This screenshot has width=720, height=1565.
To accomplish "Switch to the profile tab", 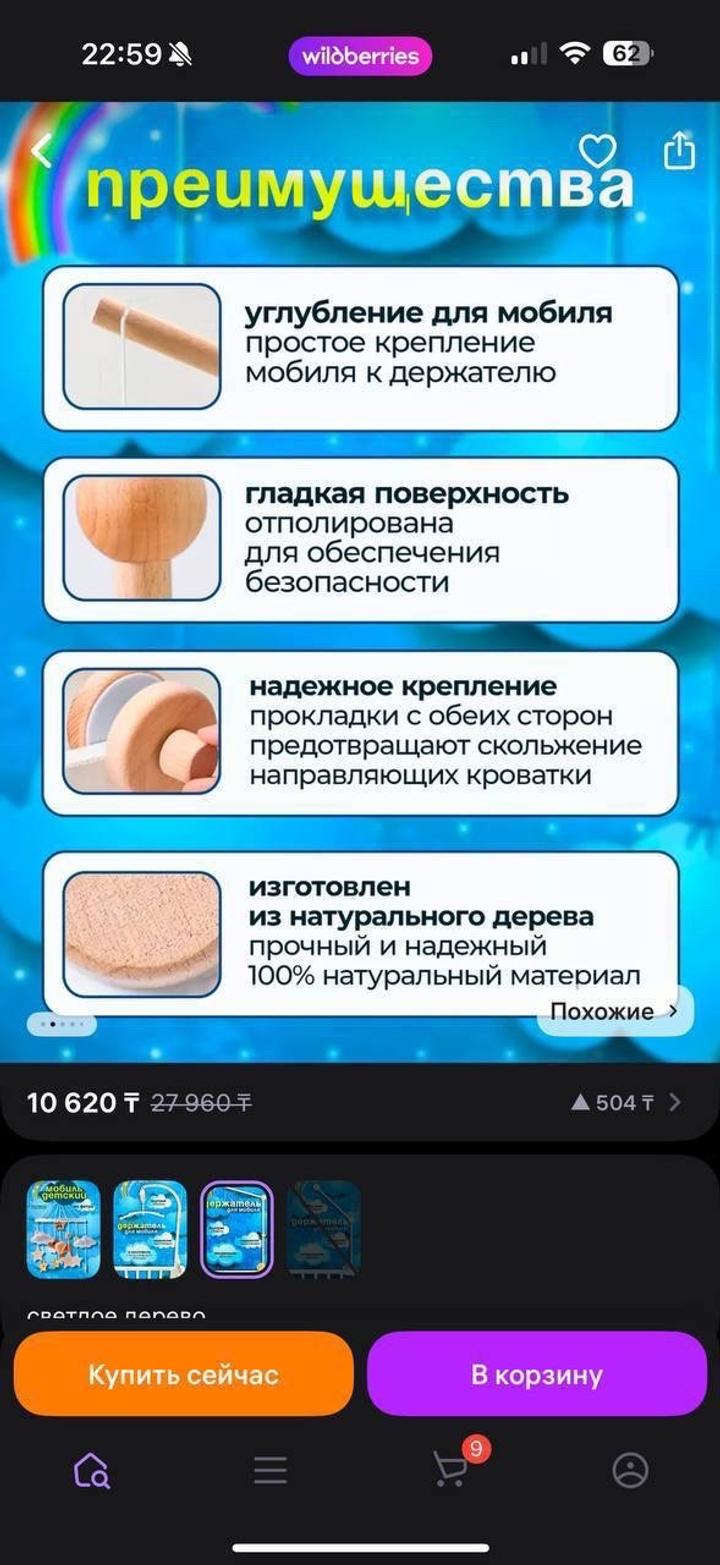I will pyautogui.click(x=630, y=1470).
